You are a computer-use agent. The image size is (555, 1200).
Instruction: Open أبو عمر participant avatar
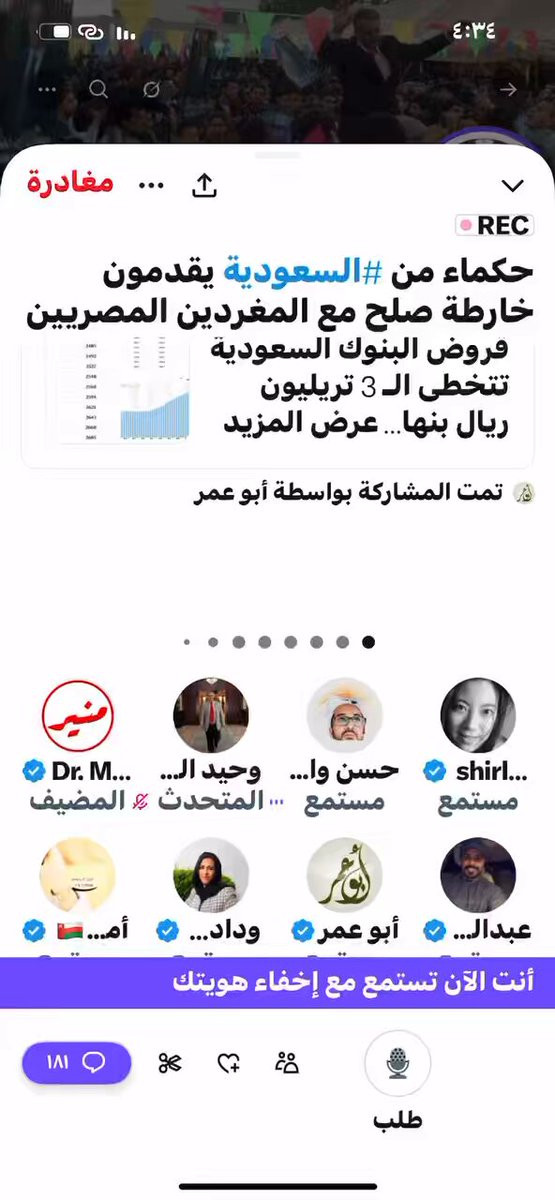tap(345, 875)
